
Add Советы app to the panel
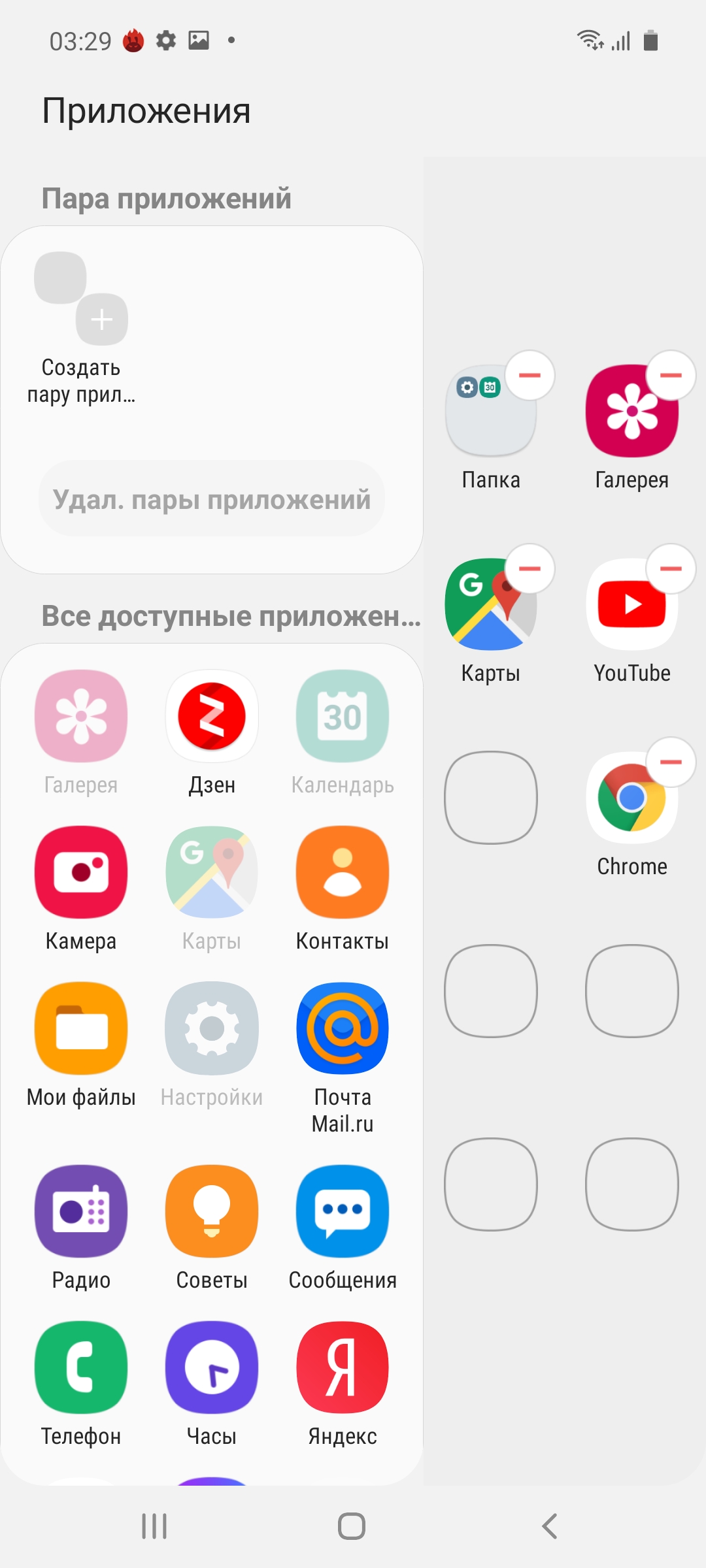(x=212, y=1211)
